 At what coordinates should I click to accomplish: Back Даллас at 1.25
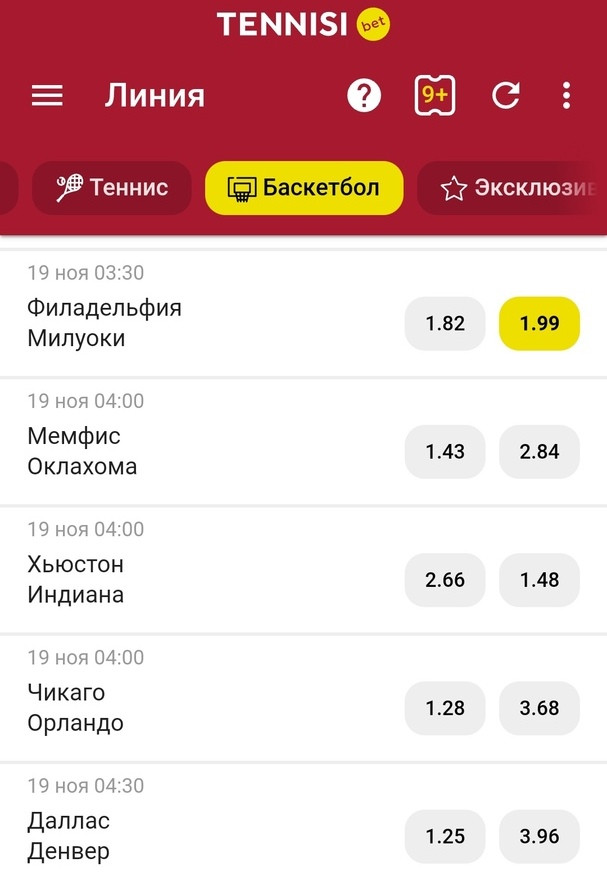445,836
